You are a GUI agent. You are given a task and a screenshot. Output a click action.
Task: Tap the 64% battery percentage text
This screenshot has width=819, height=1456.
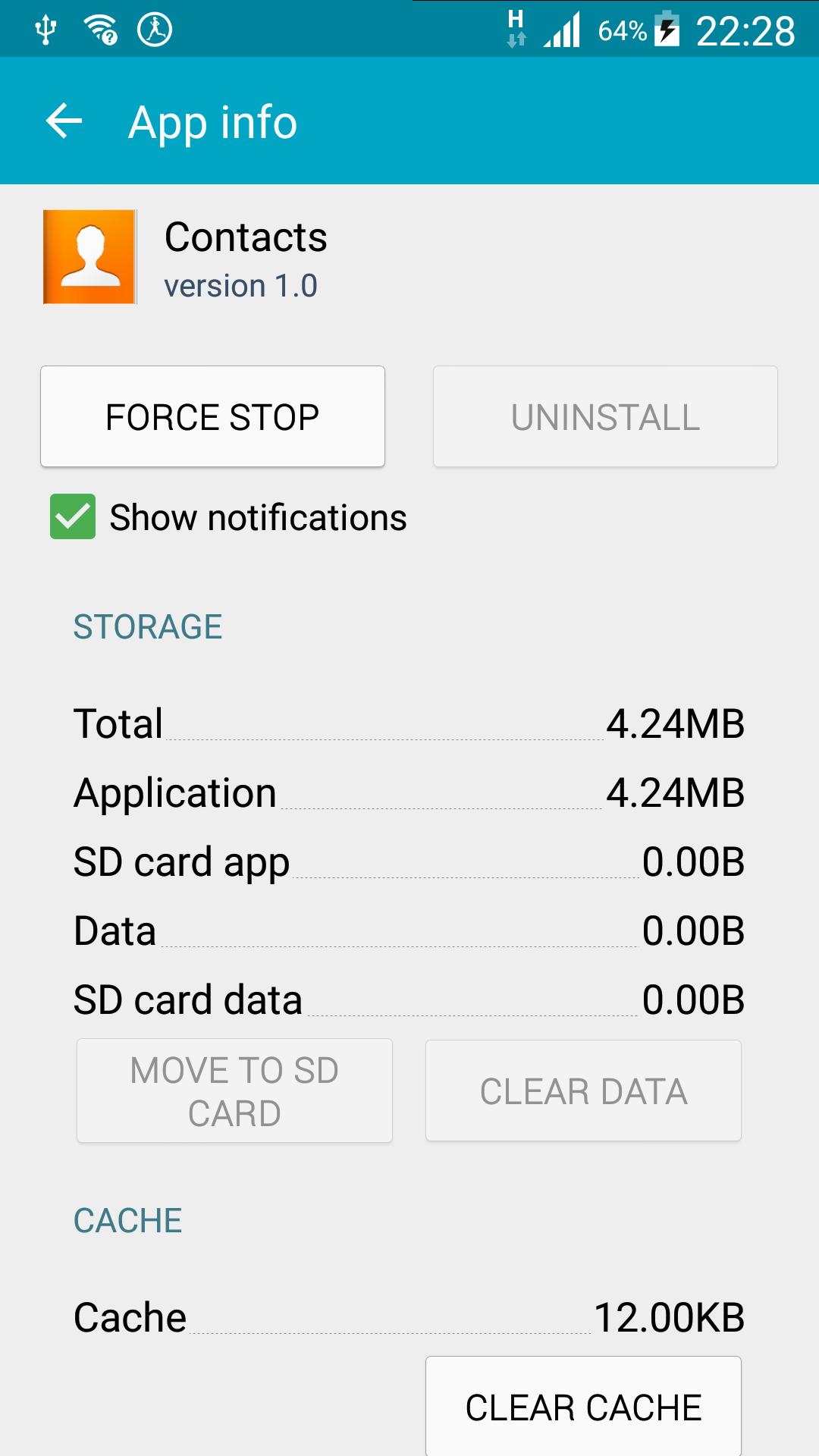(x=622, y=29)
